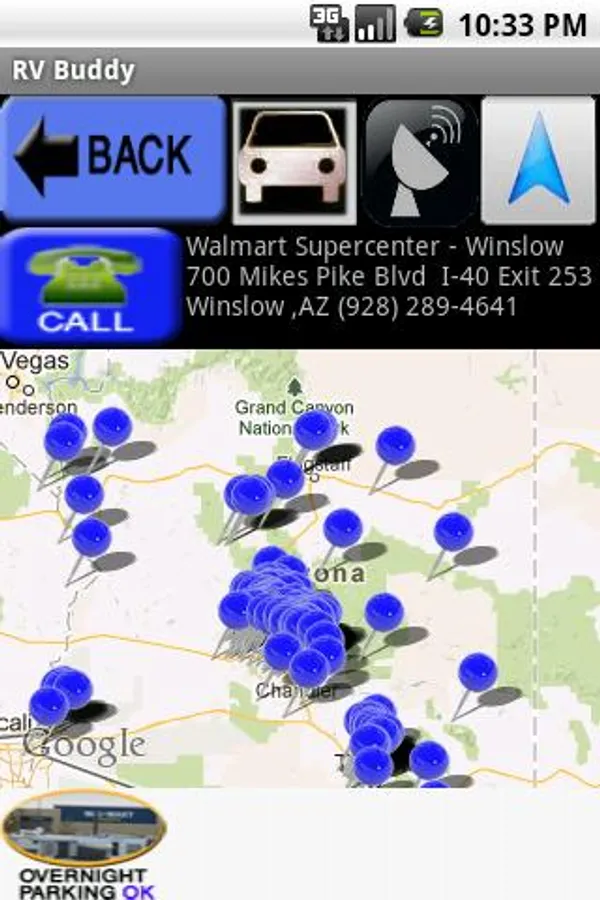Start navigation with the blue arrow icon
Image resolution: width=600 pixels, height=900 pixels.
click(x=539, y=161)
